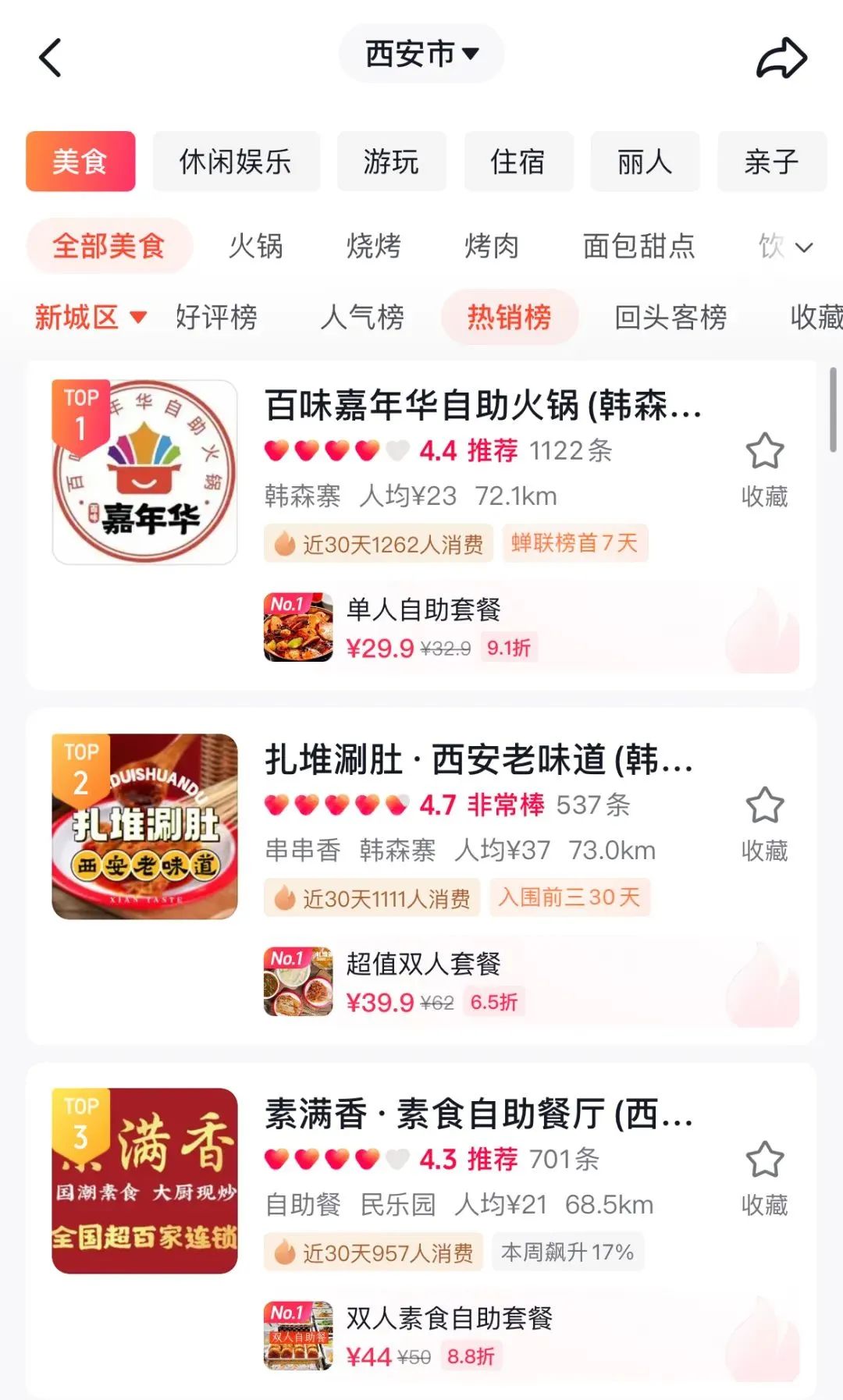Share this ranking page
Image resolution: width=843 pixels, height=1400 pixels.
click(781, 59)
